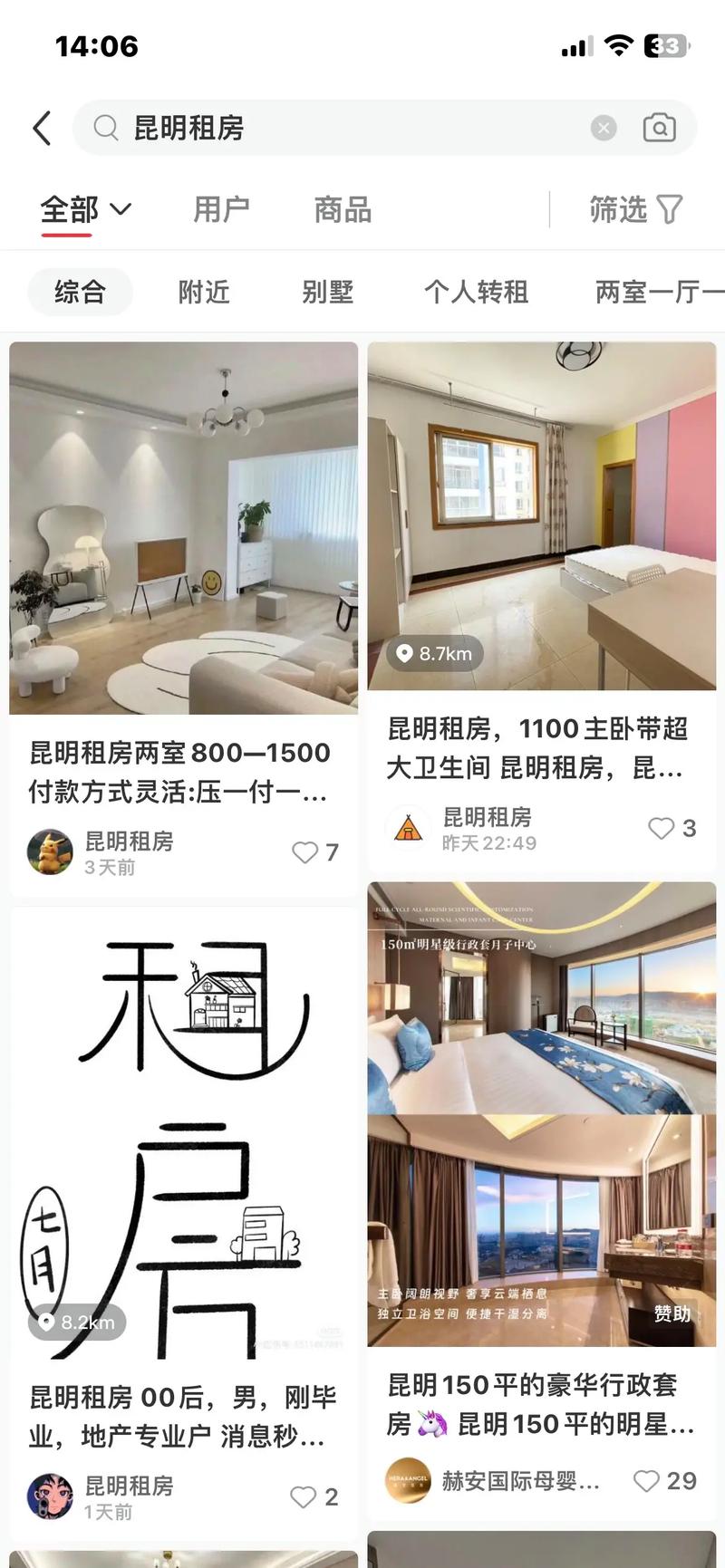The image size is (725, 1568).
Task: Filter by 别墅 chip
Action: point(327,292)
